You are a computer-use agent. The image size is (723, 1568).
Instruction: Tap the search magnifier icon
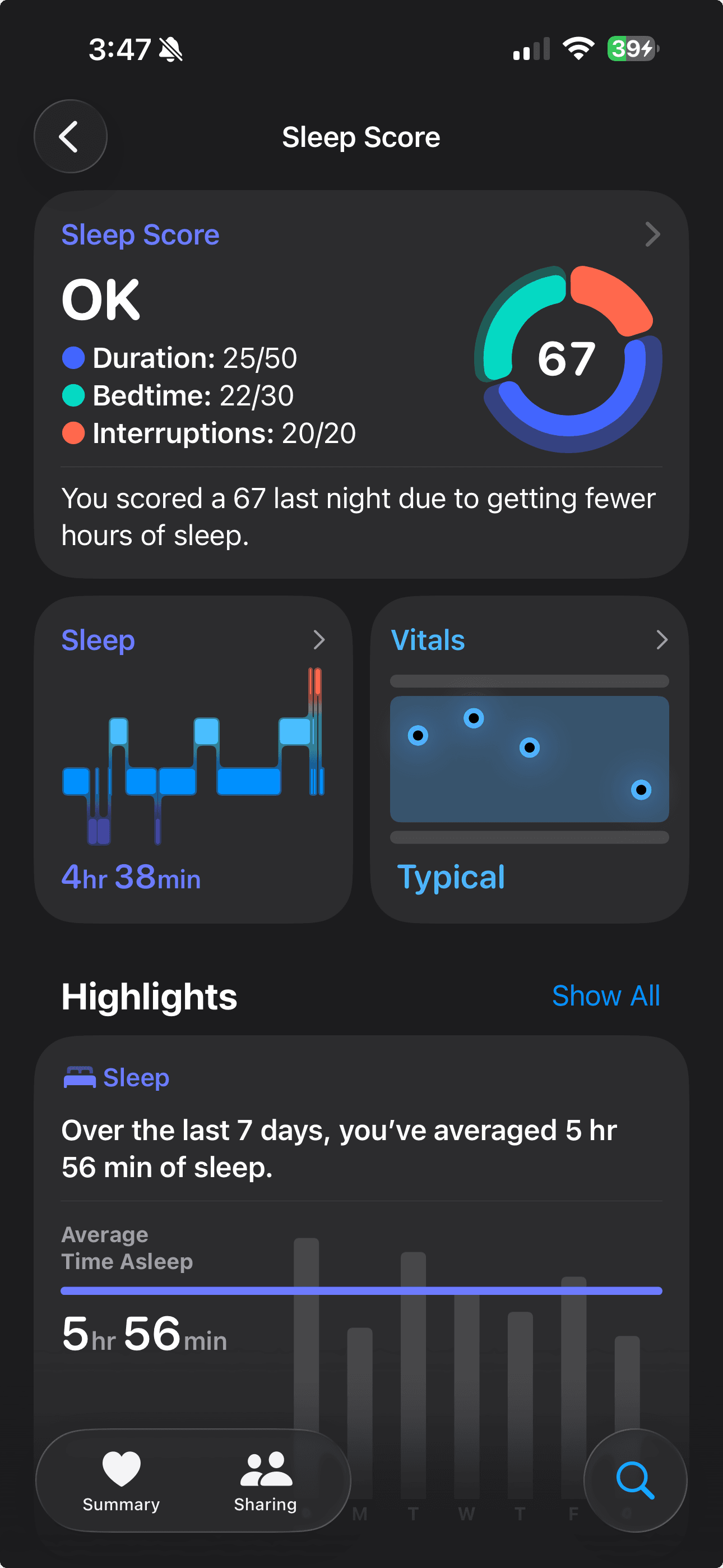636,1482
